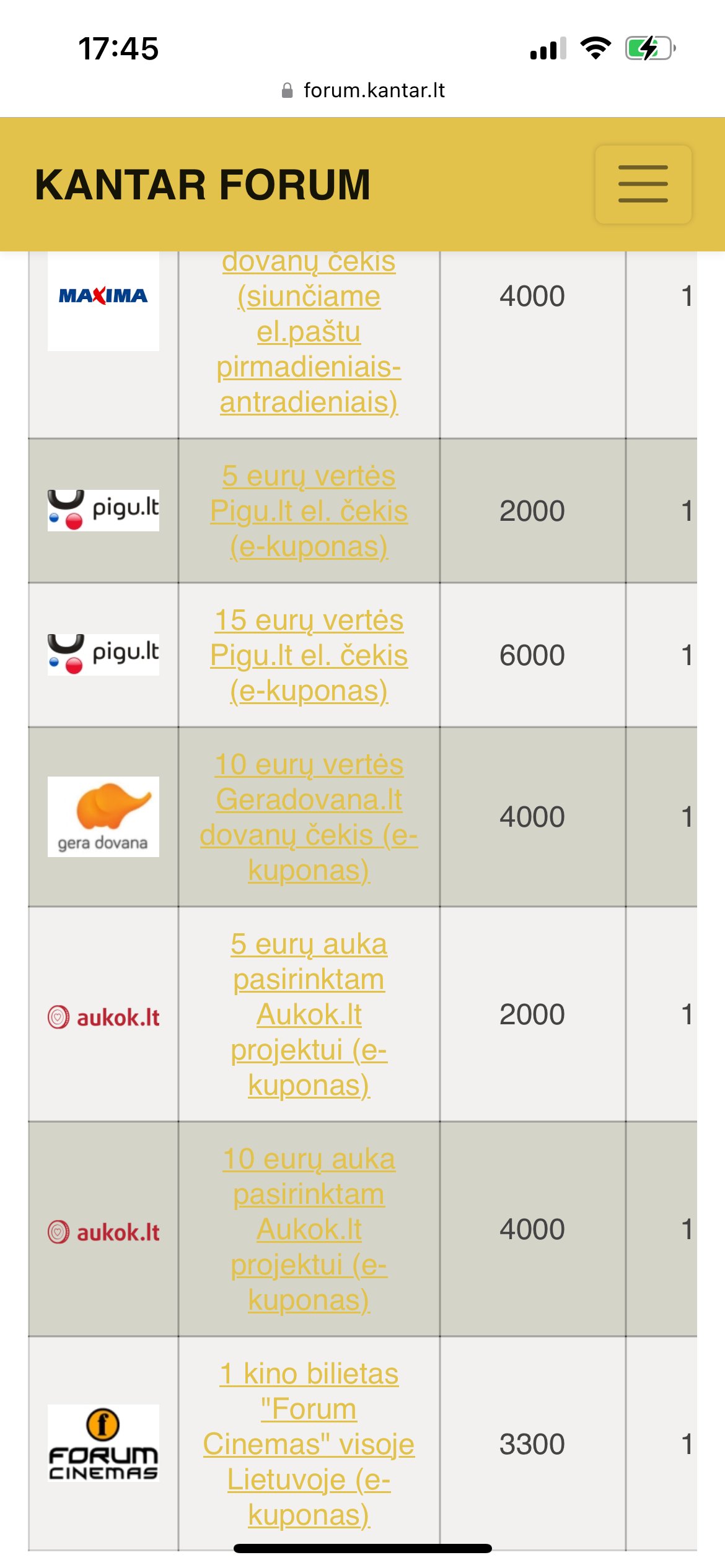Screen dimensions: 725x1568
Task: Open 15 eurų vertės Pigu.lt el. čekis
Action: point(309,655)
